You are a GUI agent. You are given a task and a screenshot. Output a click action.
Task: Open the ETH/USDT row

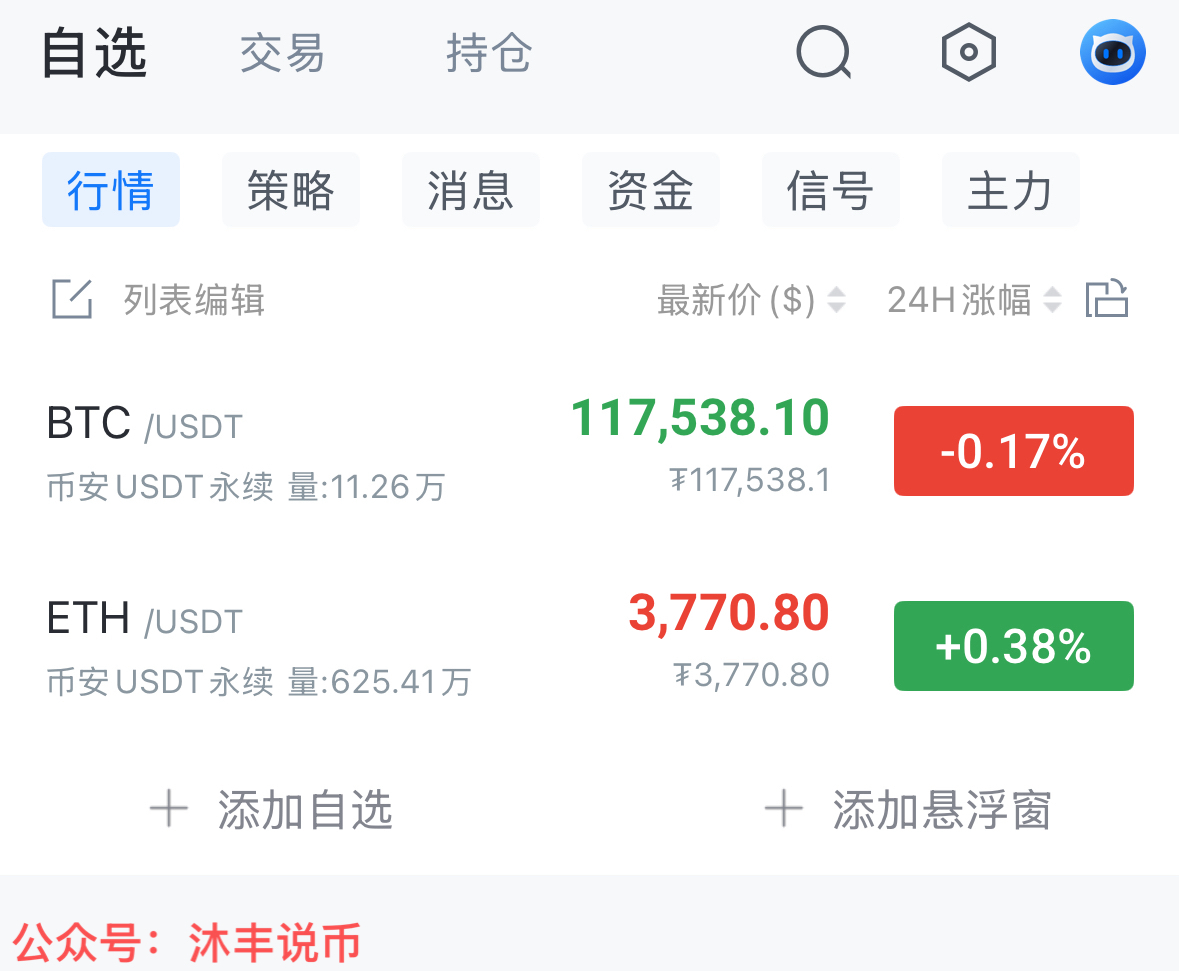pos(300,645)
